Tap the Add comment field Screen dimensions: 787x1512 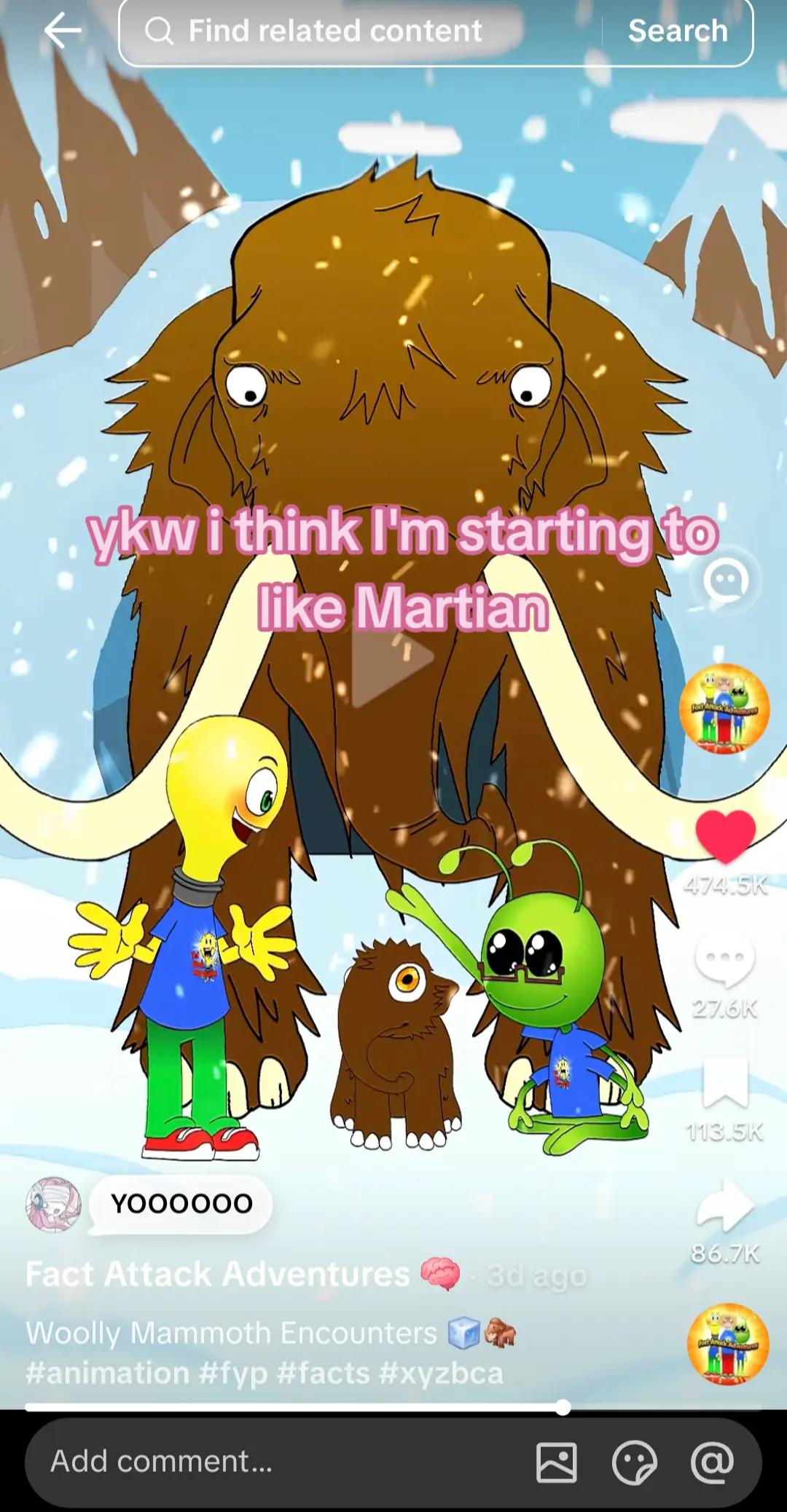277,1460
